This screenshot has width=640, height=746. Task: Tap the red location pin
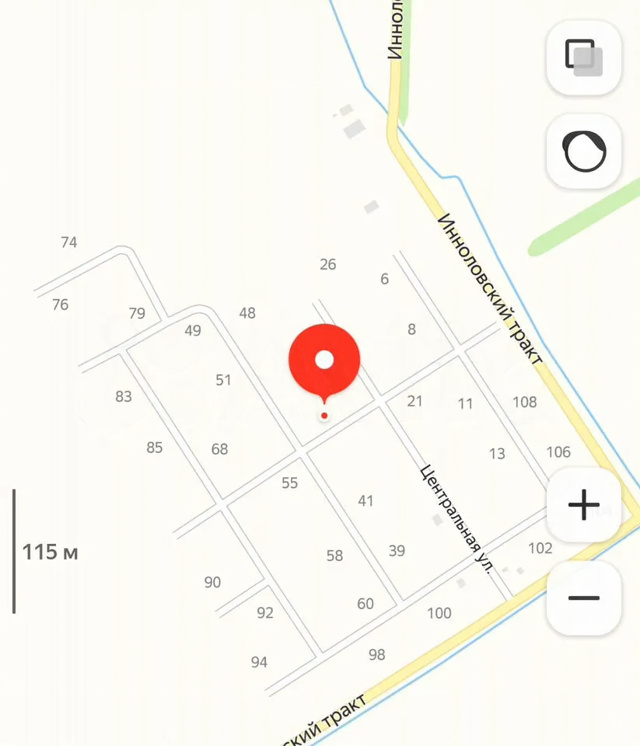(324, 362)
